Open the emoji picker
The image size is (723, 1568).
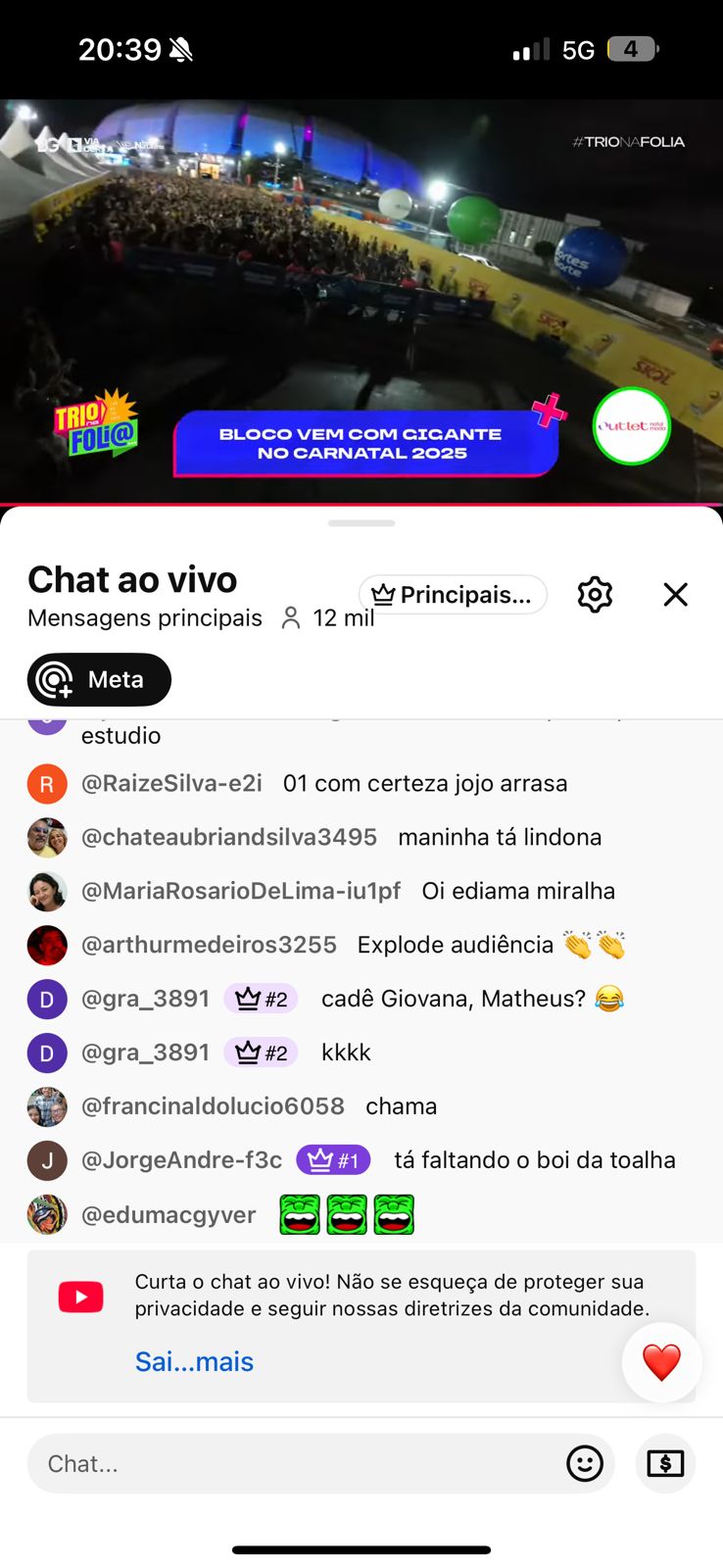585,1464
